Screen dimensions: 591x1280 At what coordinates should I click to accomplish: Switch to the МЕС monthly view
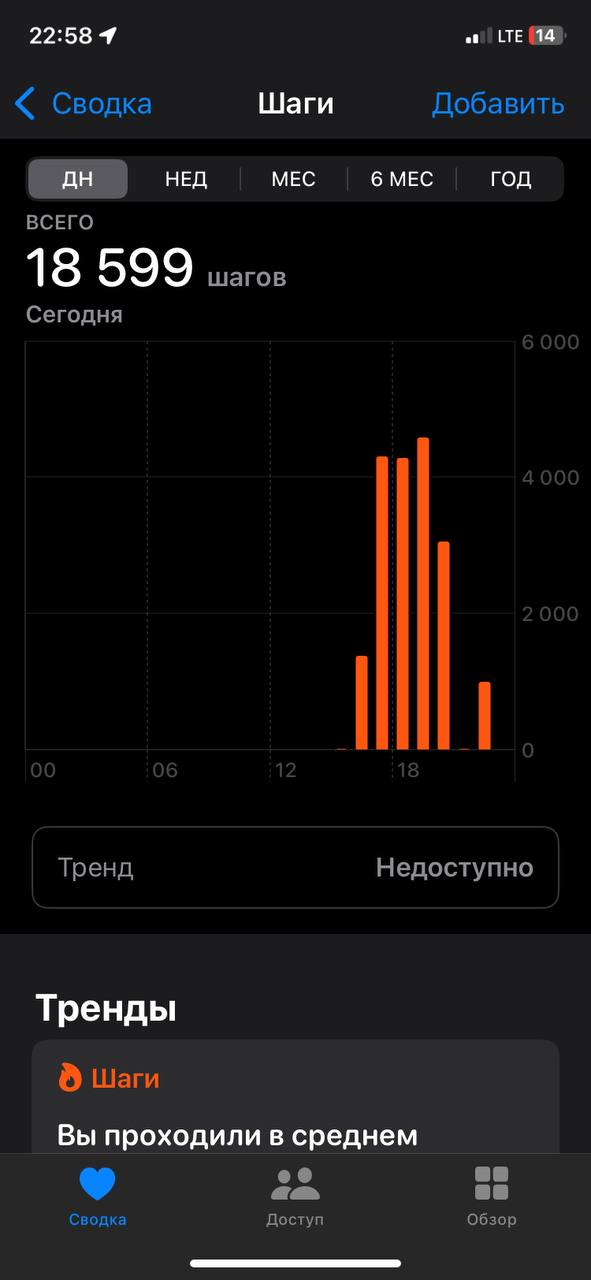pyautogui.click(x=293, y=179)
